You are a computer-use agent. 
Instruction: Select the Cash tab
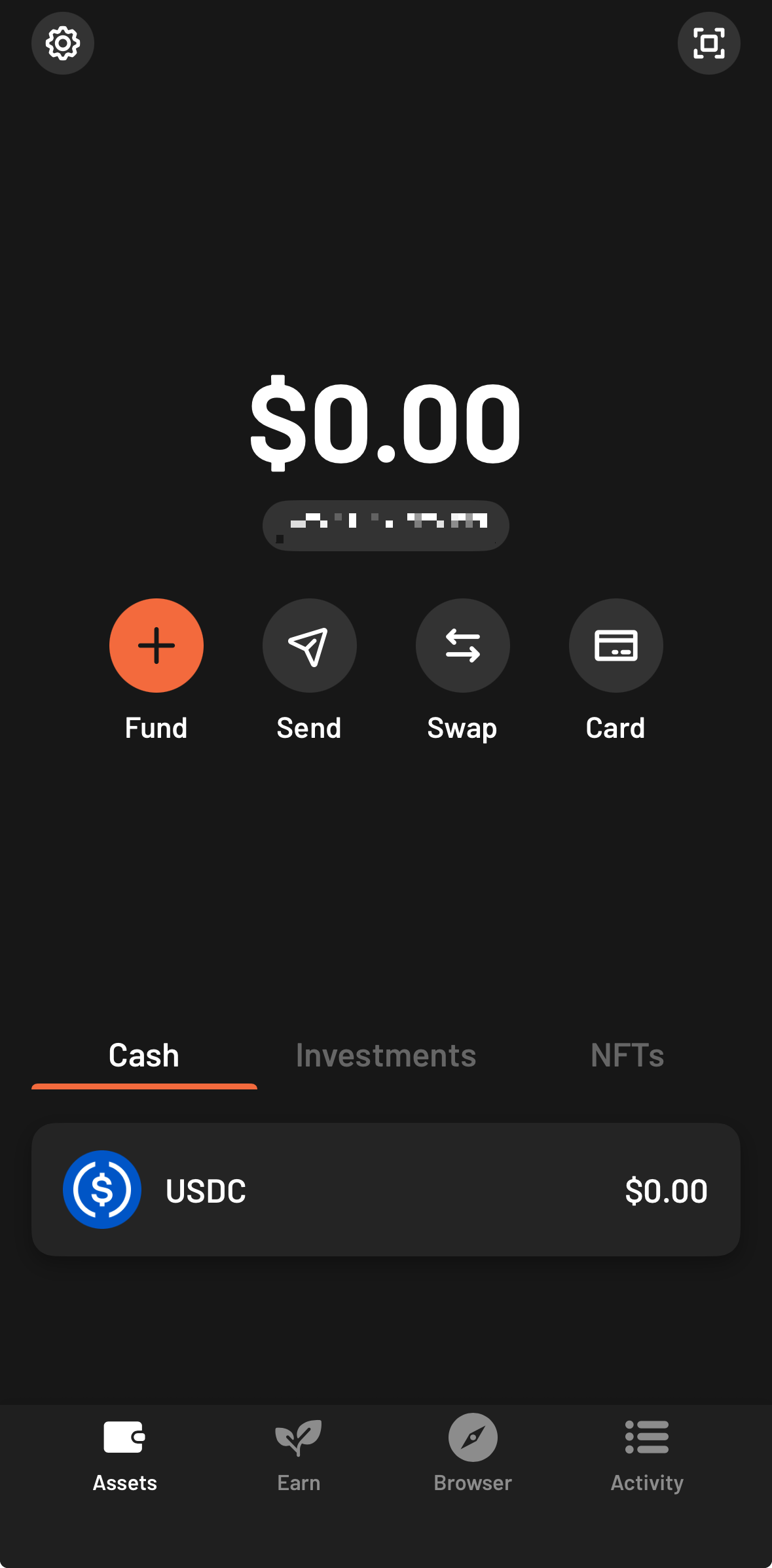(x=144, y=1055)
